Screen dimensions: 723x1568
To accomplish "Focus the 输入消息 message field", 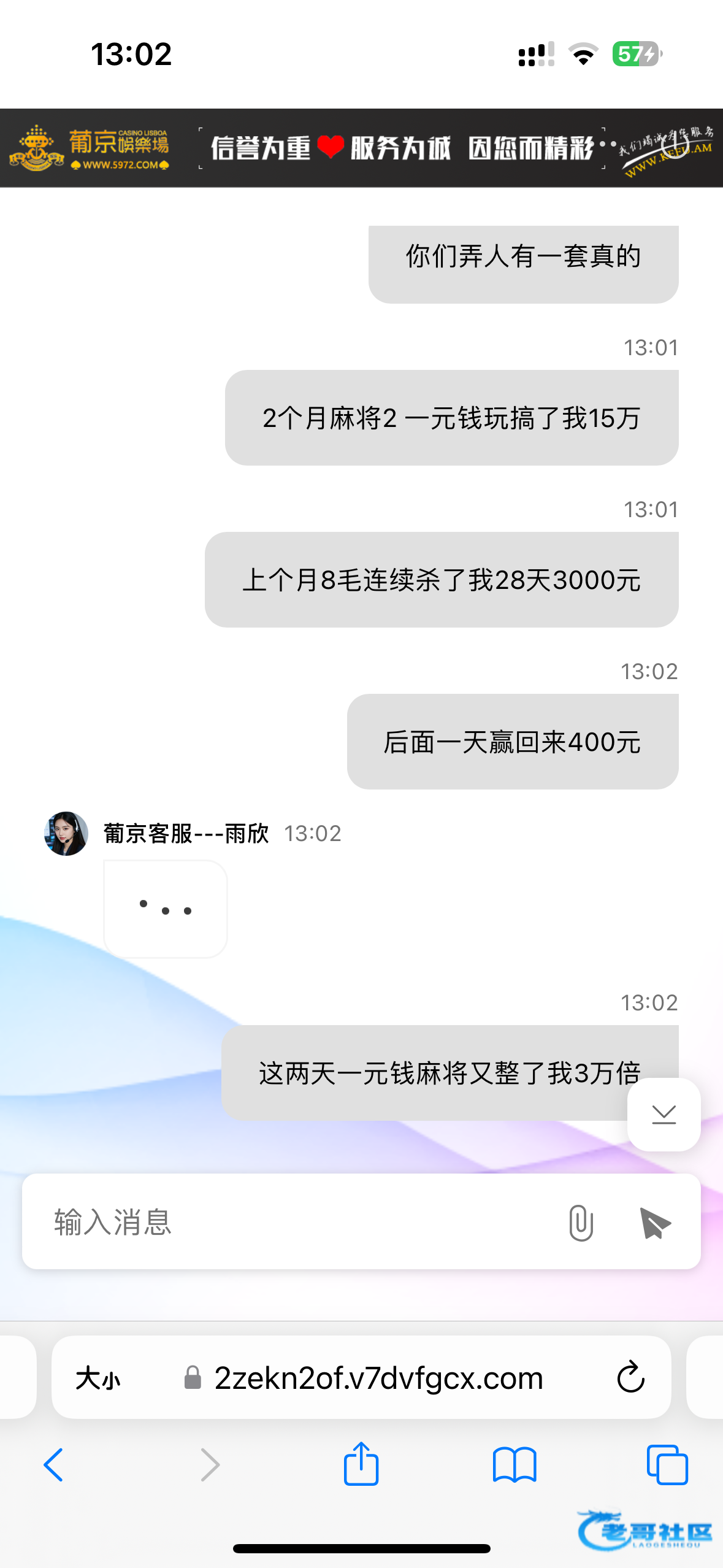I will (x=294, y=1221).
